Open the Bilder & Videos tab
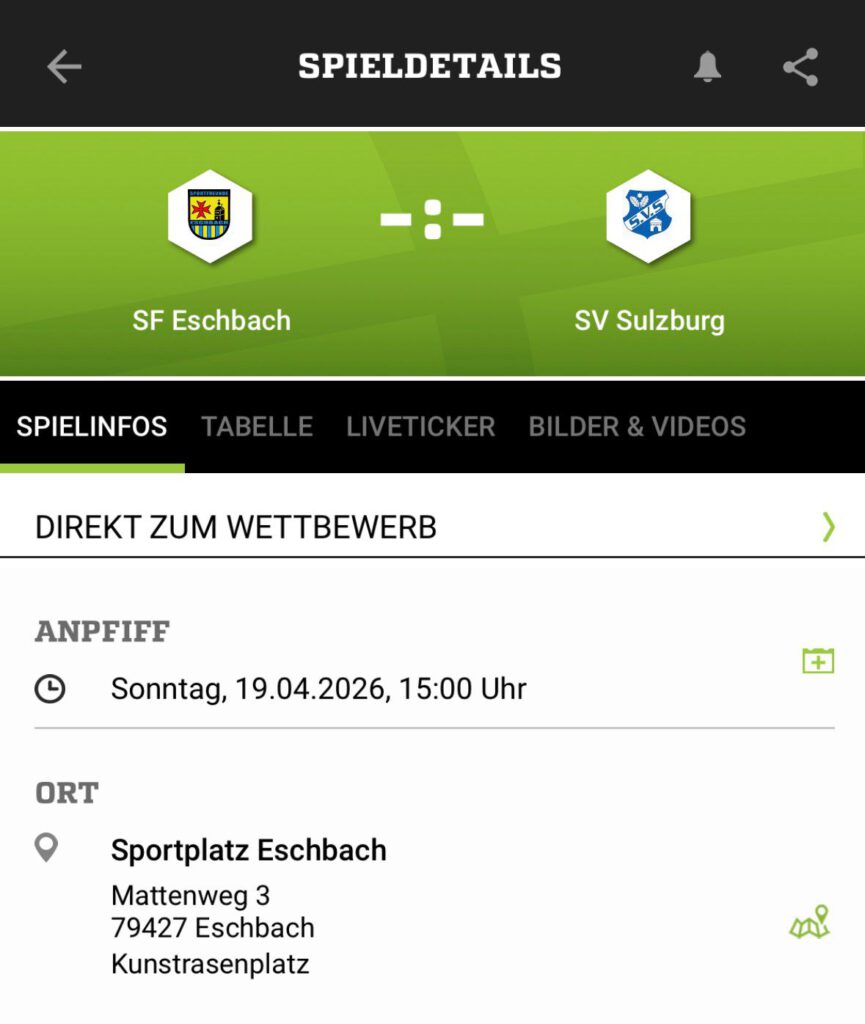This screenshot has height=1024, width=865. click(x=637, y=427)
